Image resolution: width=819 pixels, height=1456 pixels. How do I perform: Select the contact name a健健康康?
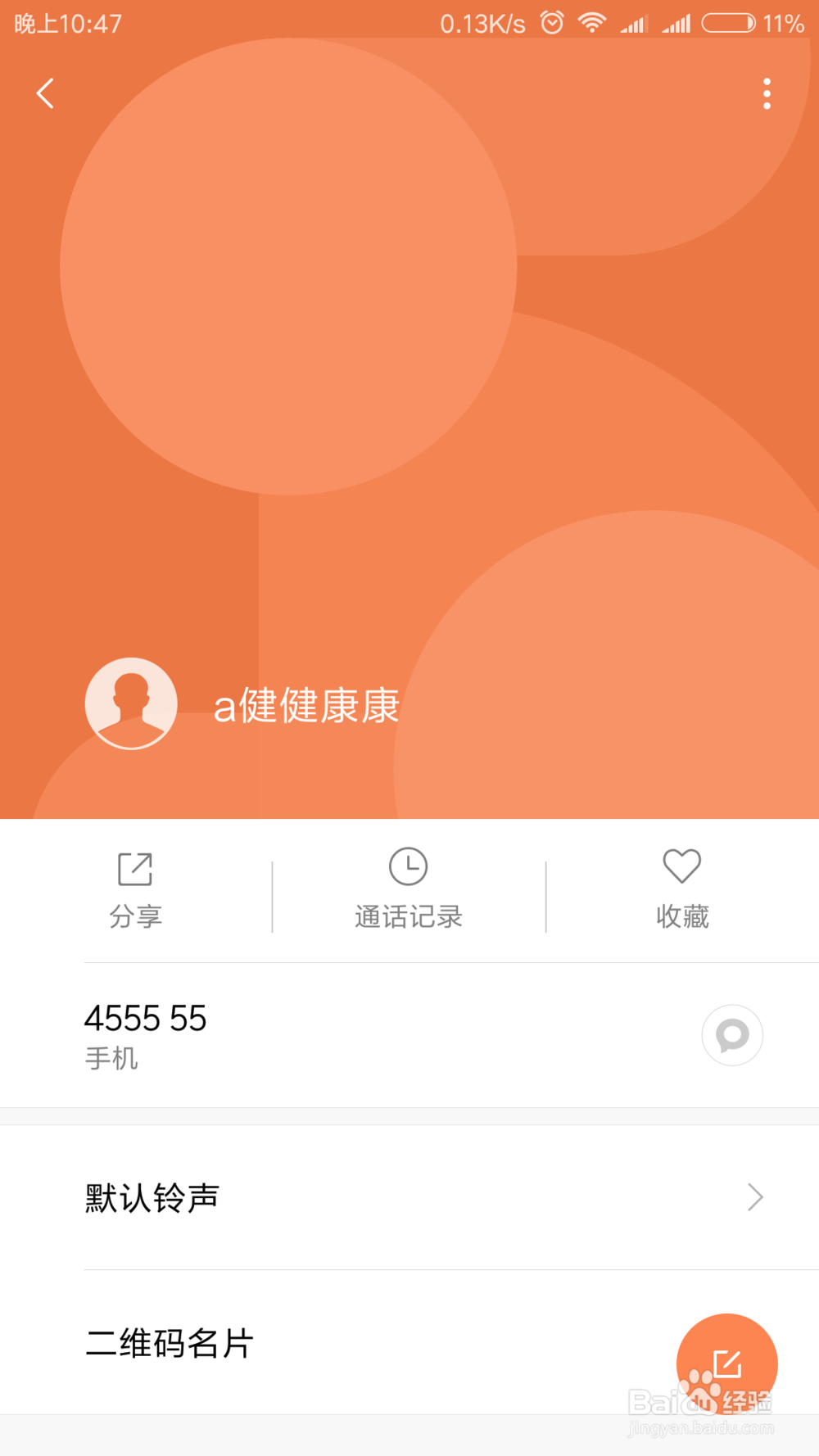pos(306,705)
